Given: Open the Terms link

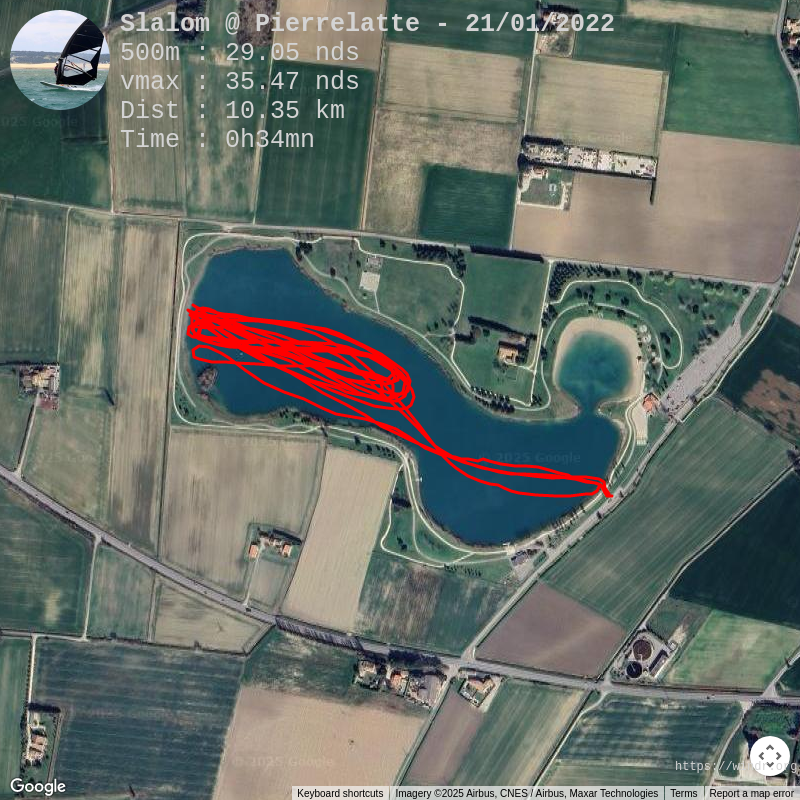Looking at the screenshot, I should [684, 793].
